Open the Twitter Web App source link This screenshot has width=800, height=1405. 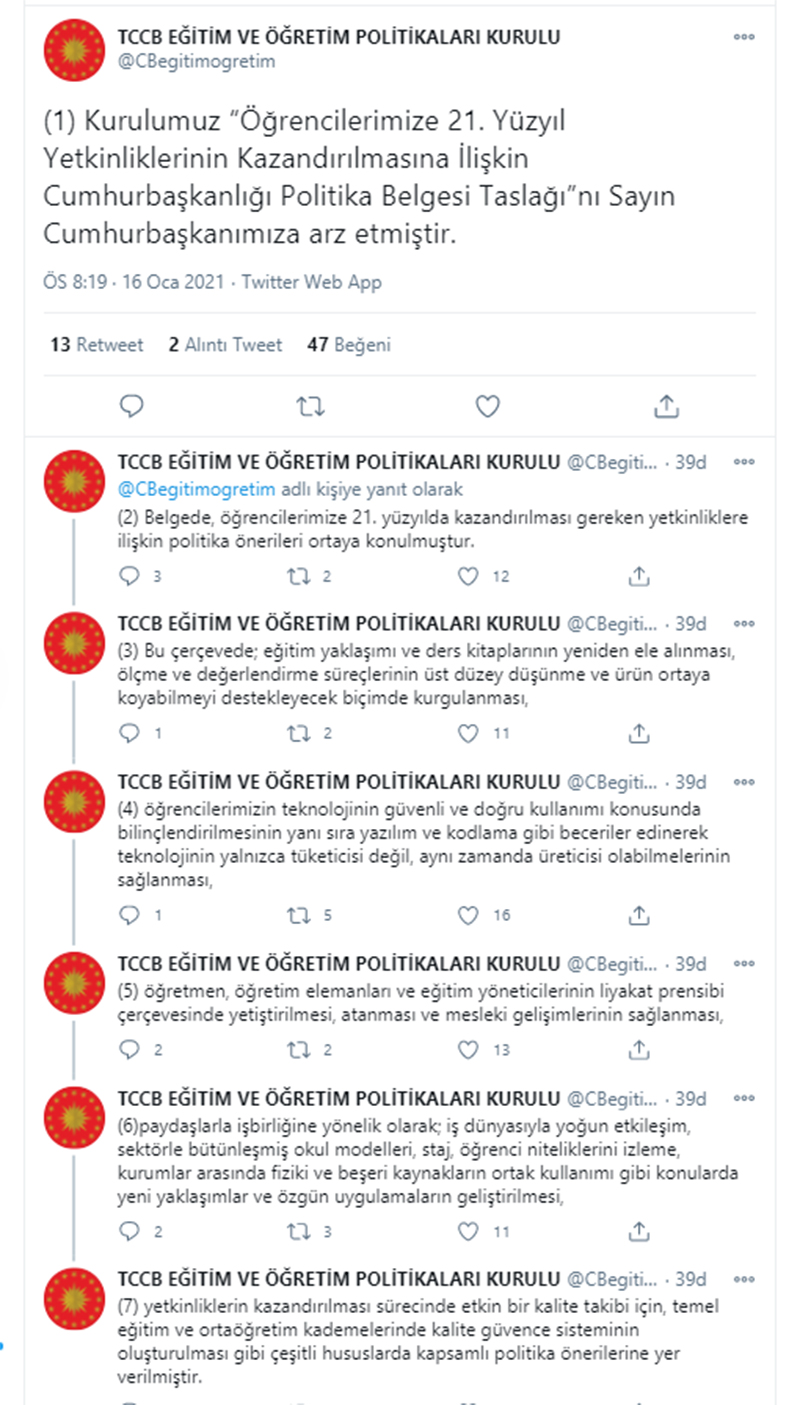(312, 283)
